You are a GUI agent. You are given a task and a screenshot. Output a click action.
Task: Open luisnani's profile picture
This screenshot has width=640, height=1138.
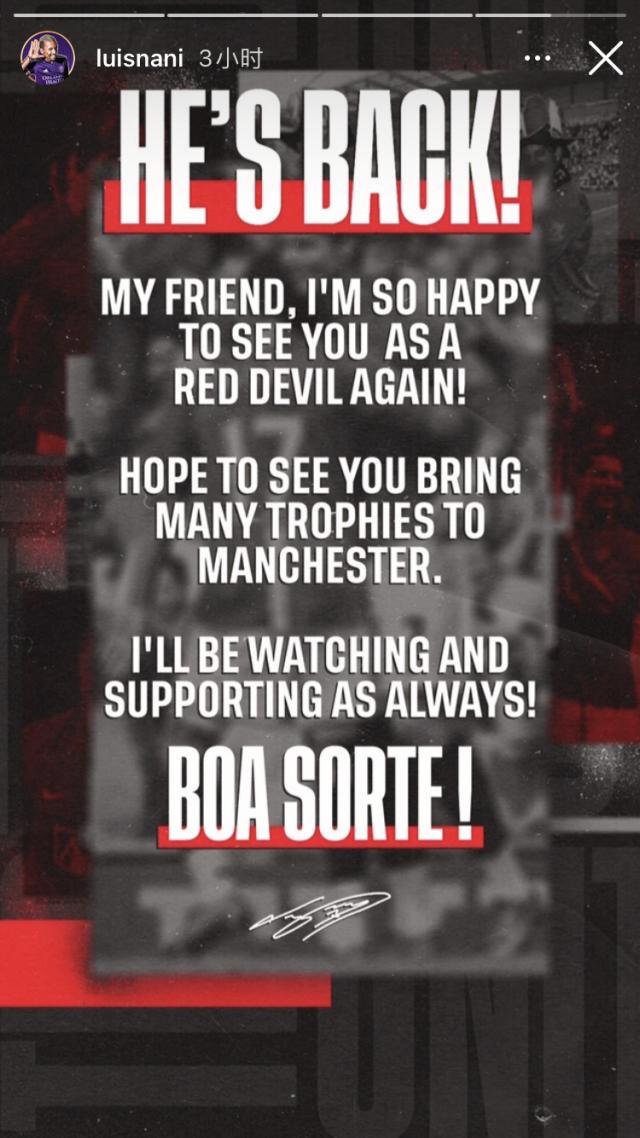click(47, 58)
